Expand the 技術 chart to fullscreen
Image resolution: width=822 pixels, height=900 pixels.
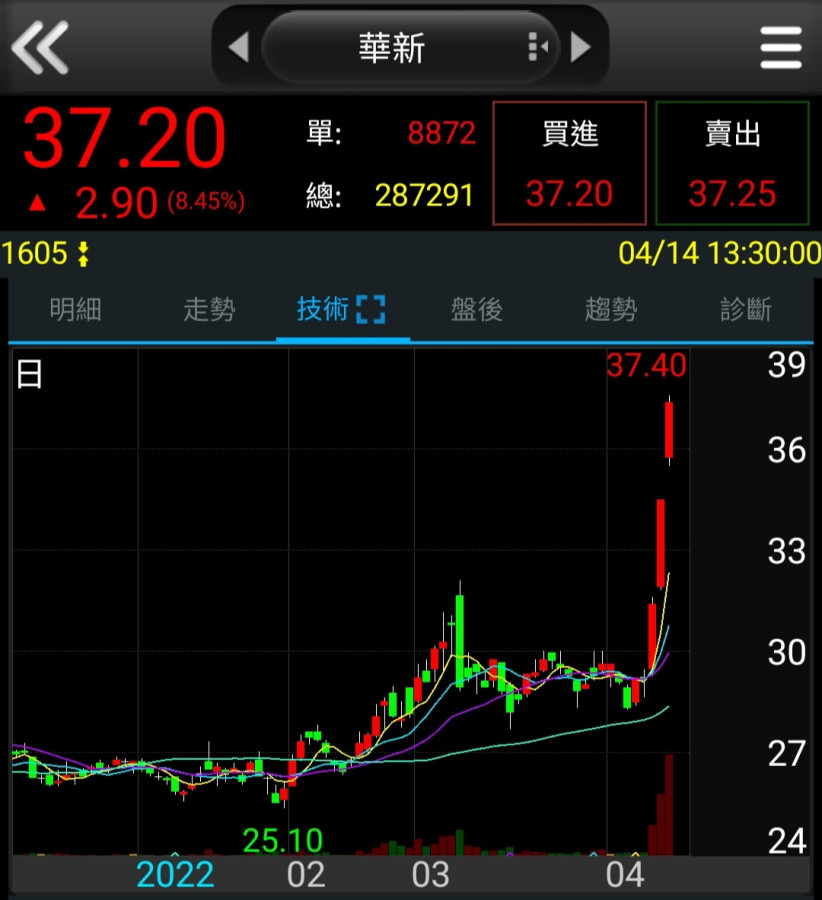[370, 310]
